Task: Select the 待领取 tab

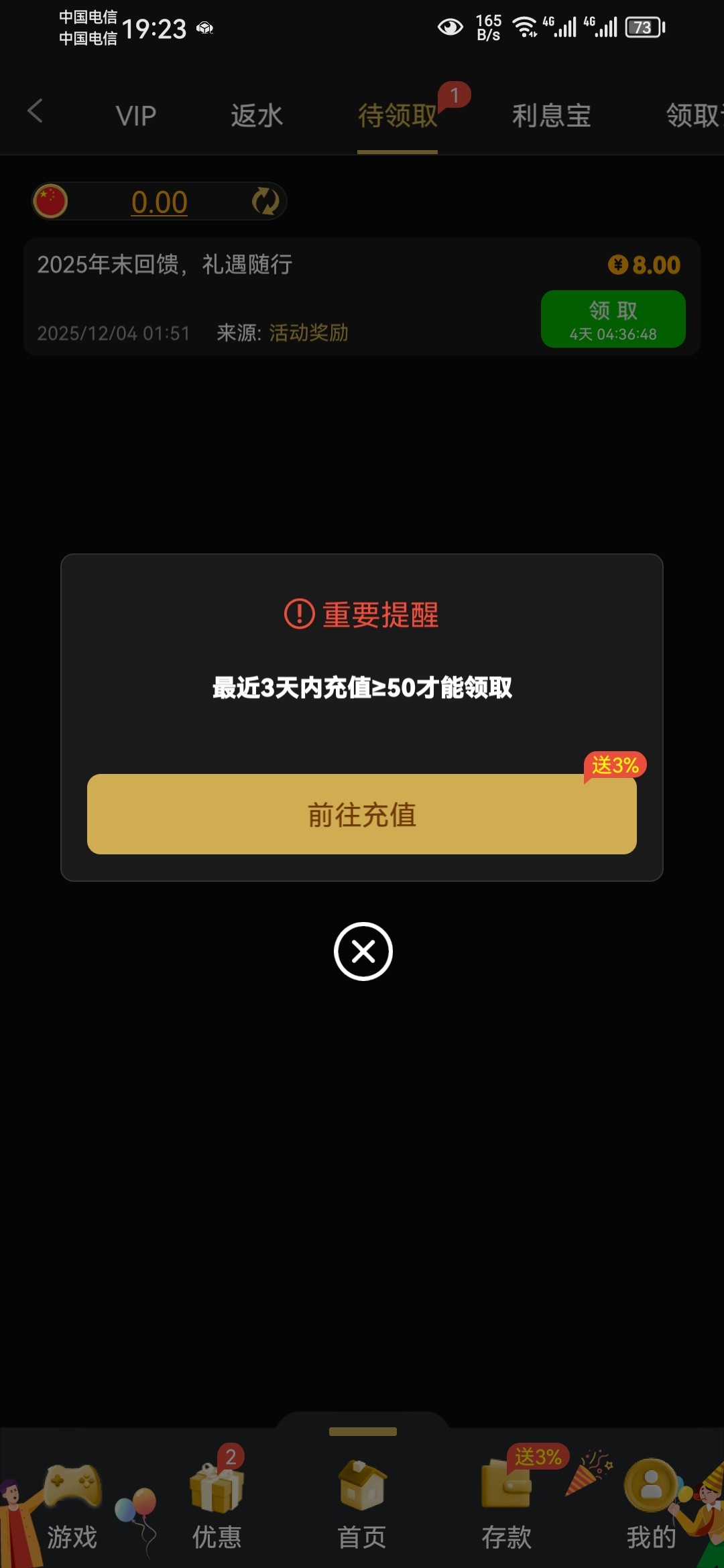Action: [397, 115]
